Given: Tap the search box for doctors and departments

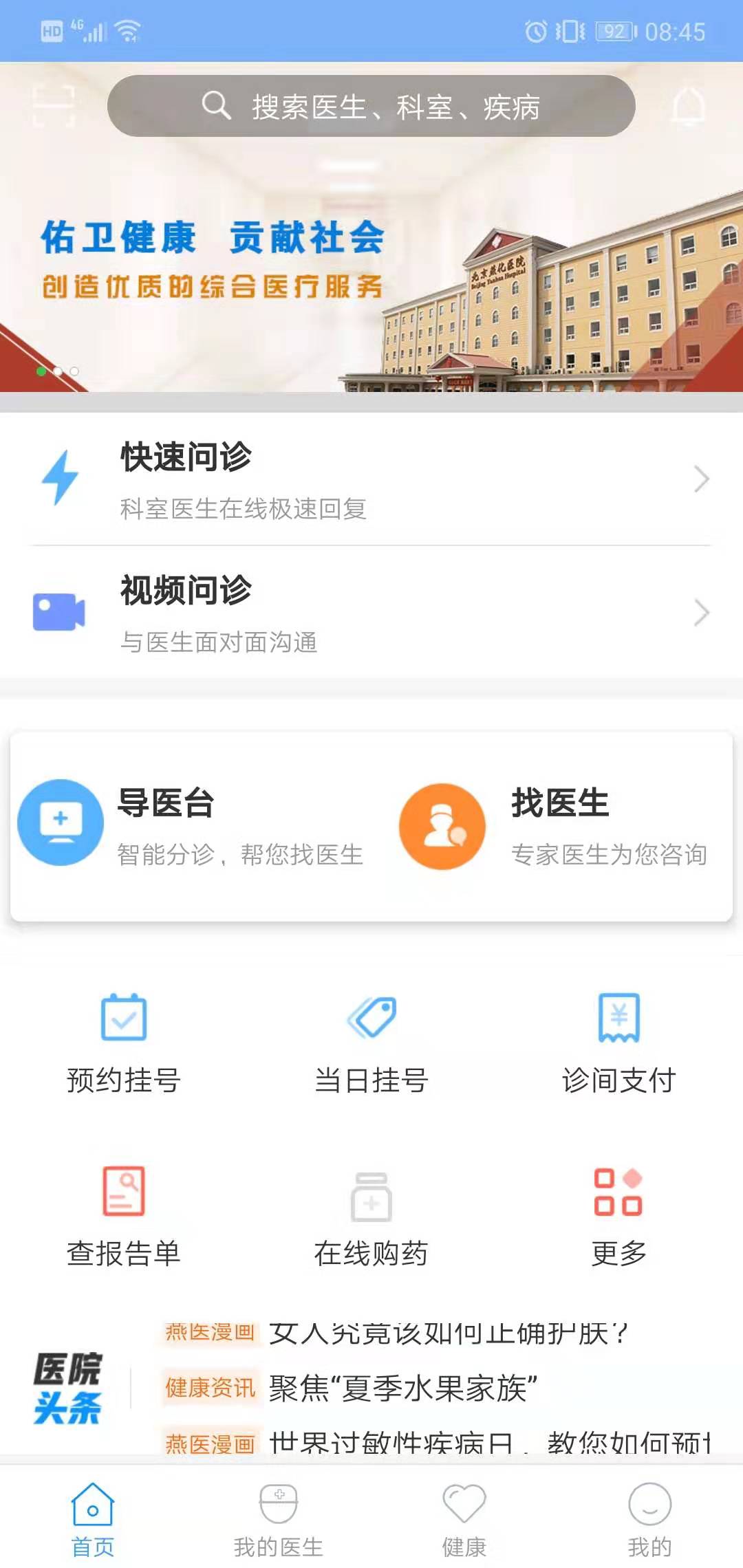Looking at the screenshot, I should (x=371, y=106).
